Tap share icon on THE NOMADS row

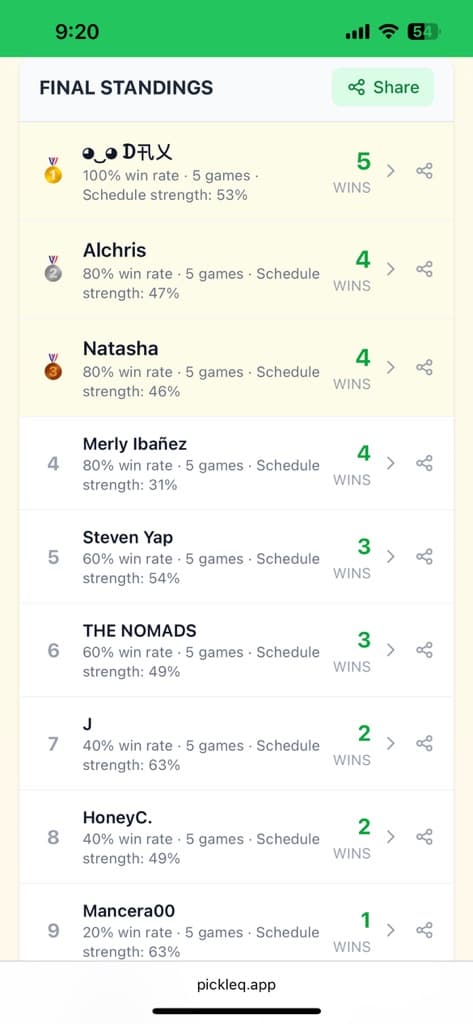[x=424, y=650]
